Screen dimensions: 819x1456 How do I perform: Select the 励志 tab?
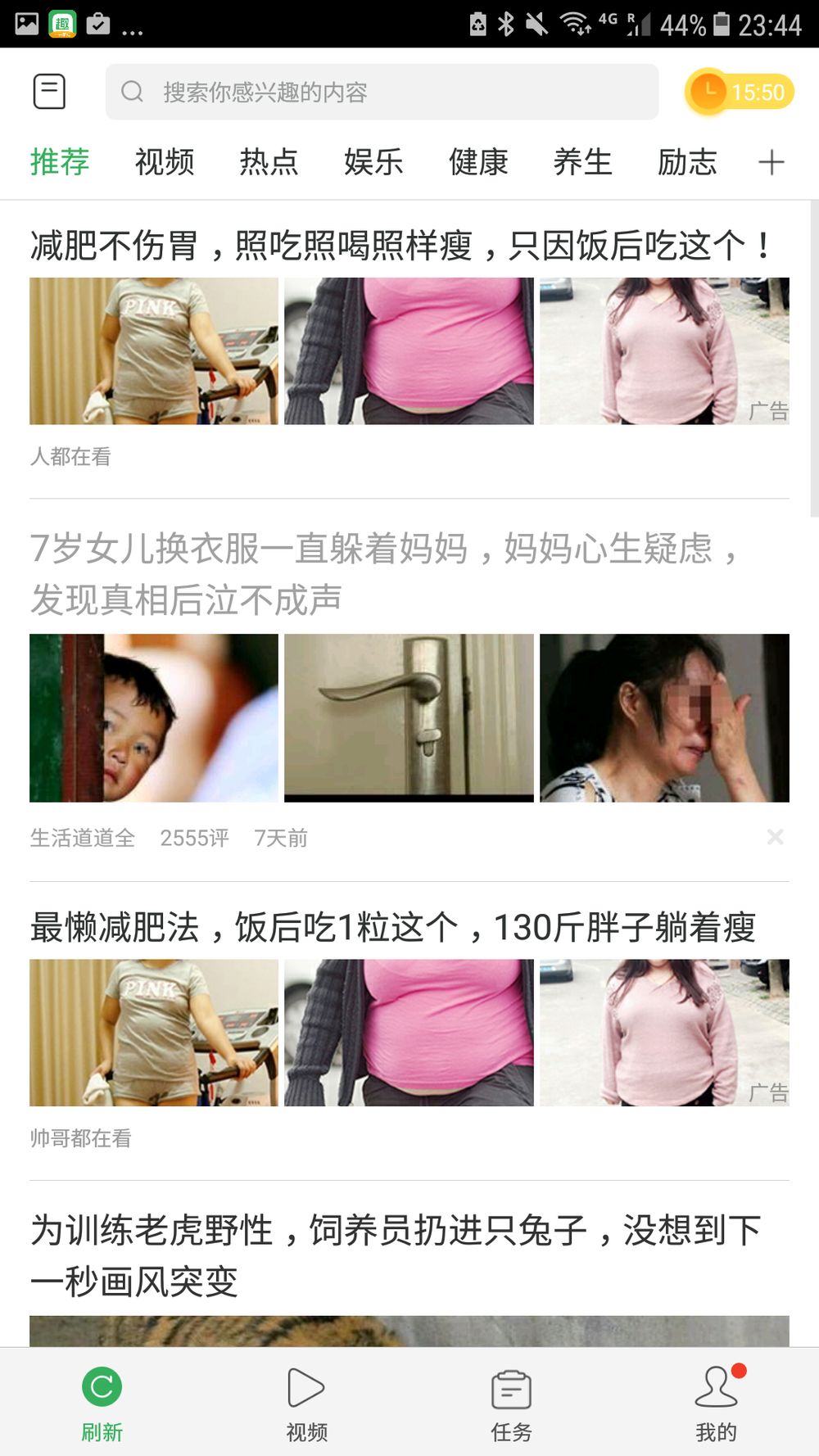(x=687, y=161)
